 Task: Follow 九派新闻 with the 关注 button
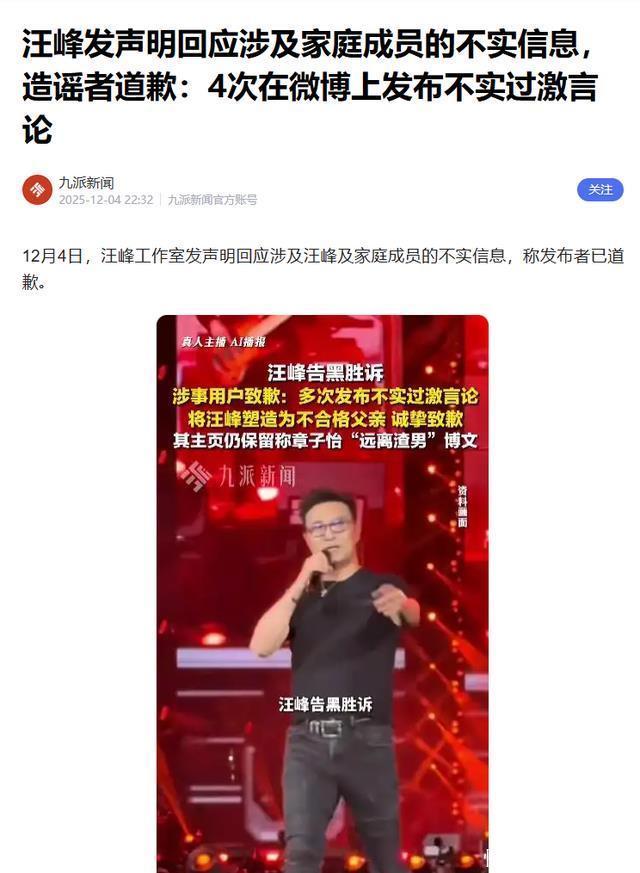(x=600, y=190)
